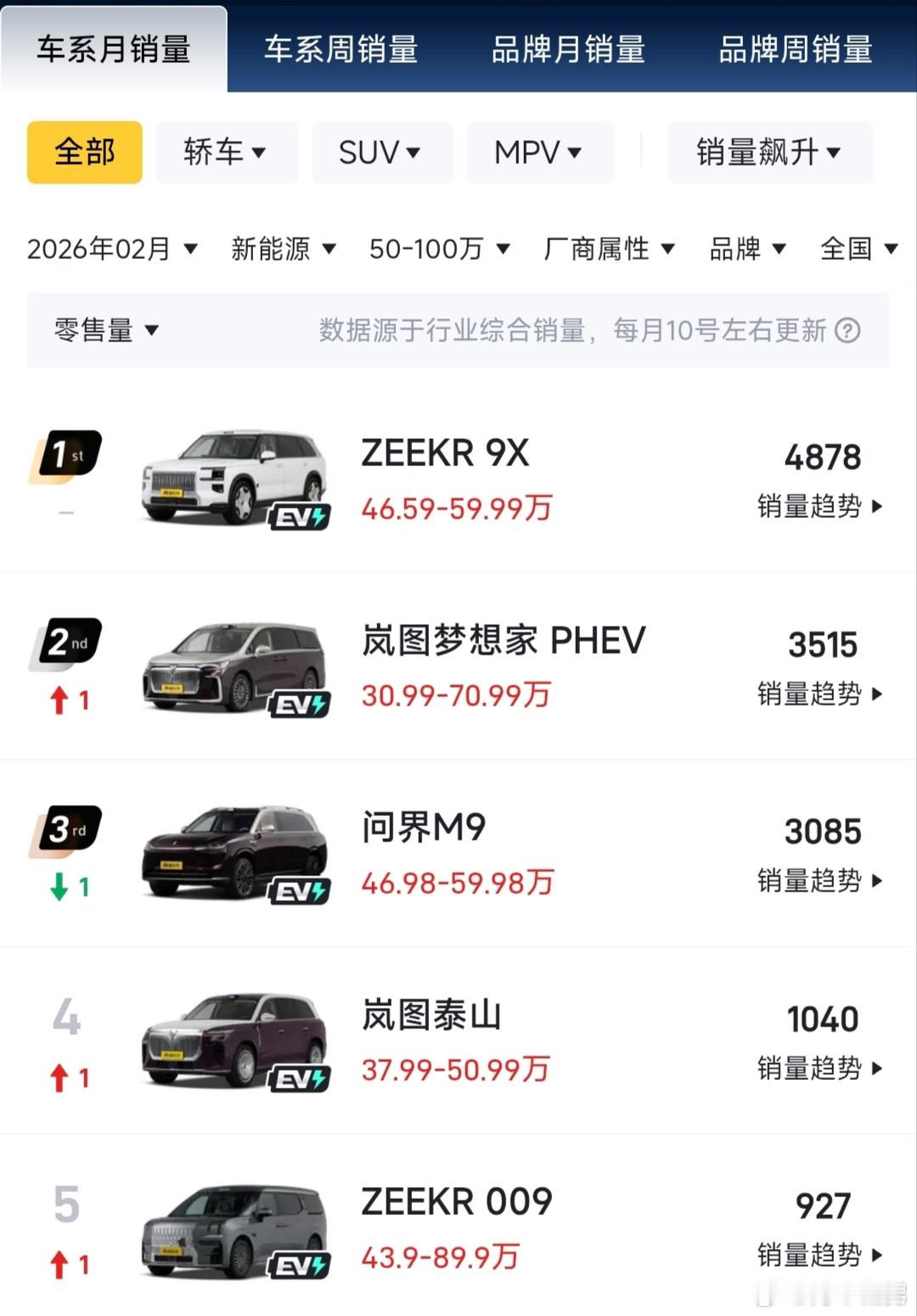917x1316 pixels.
Task: Select the 轿车 category filter
Action: [x=227, y=153]
